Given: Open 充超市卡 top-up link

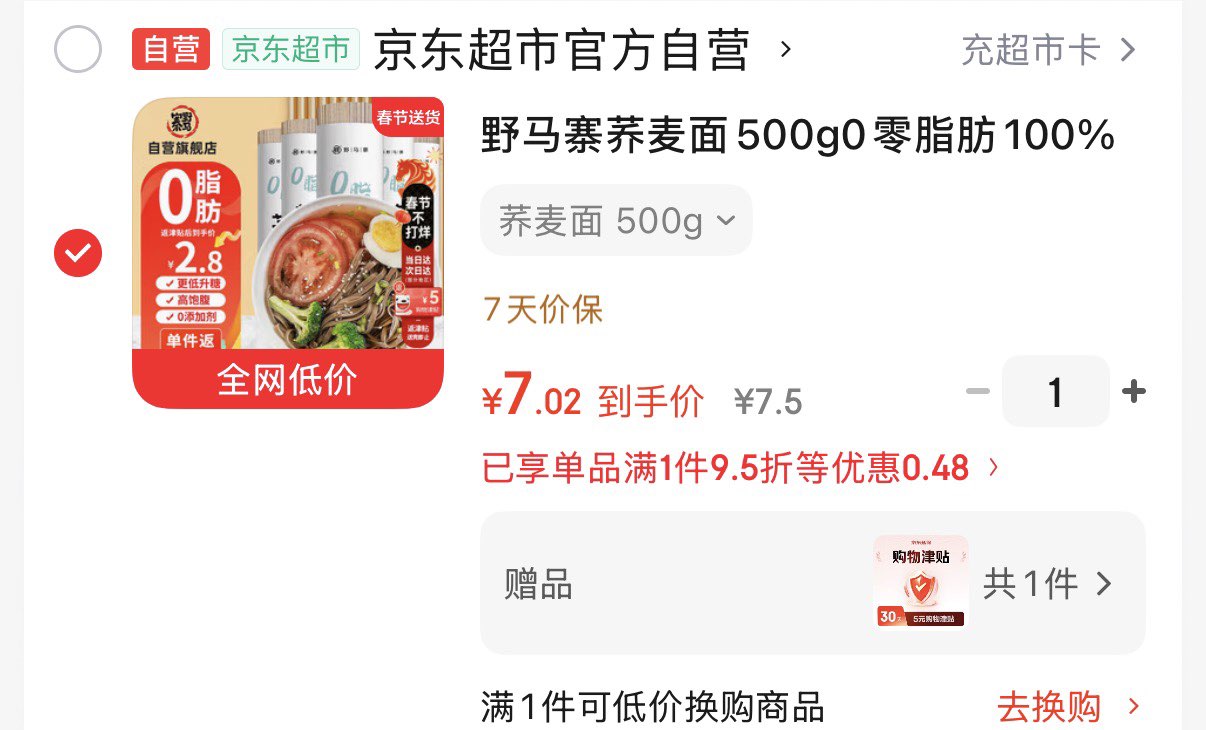Looking at the screenshot, I should pos(1047,50).
